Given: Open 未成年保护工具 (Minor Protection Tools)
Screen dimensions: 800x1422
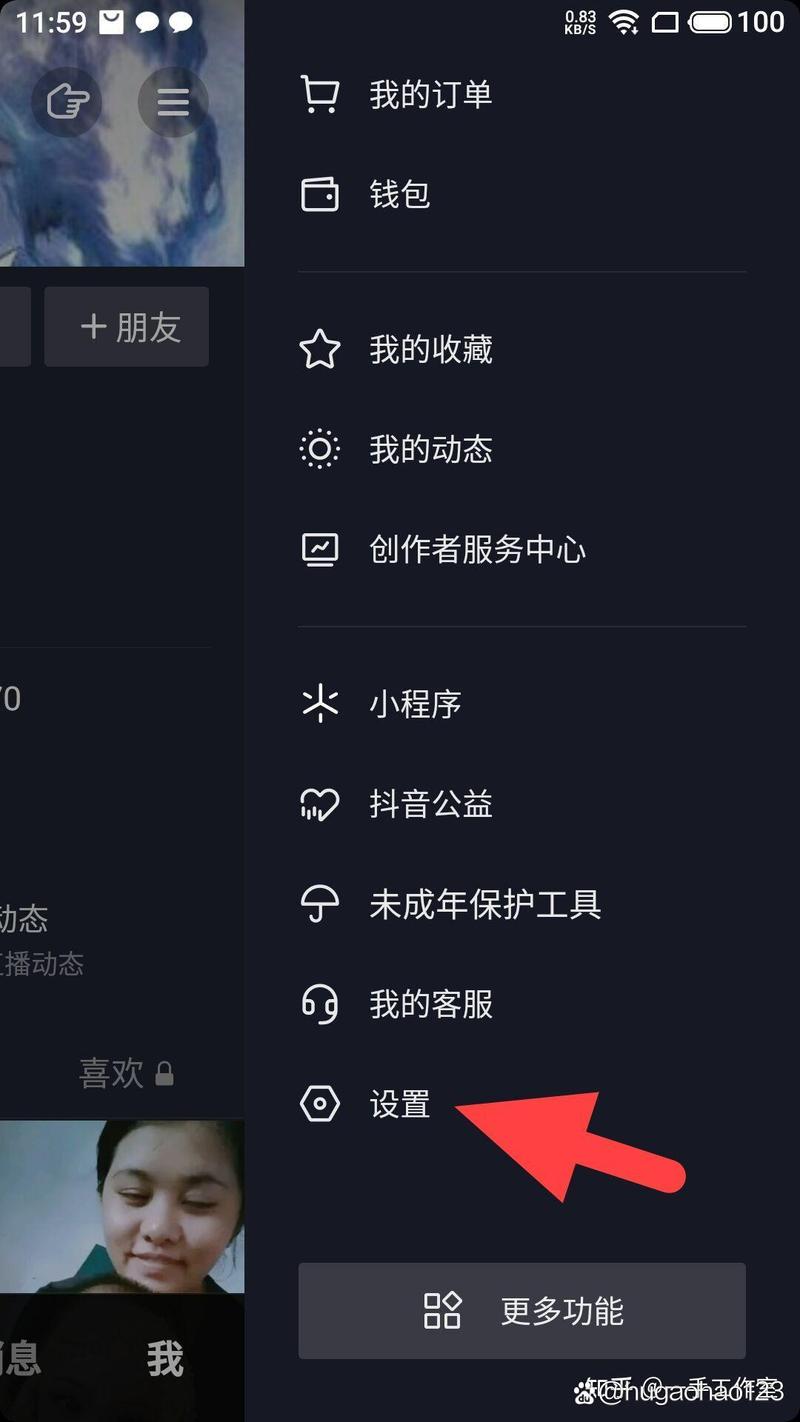Looking at the screenshot, I should (x=484, y=904).
